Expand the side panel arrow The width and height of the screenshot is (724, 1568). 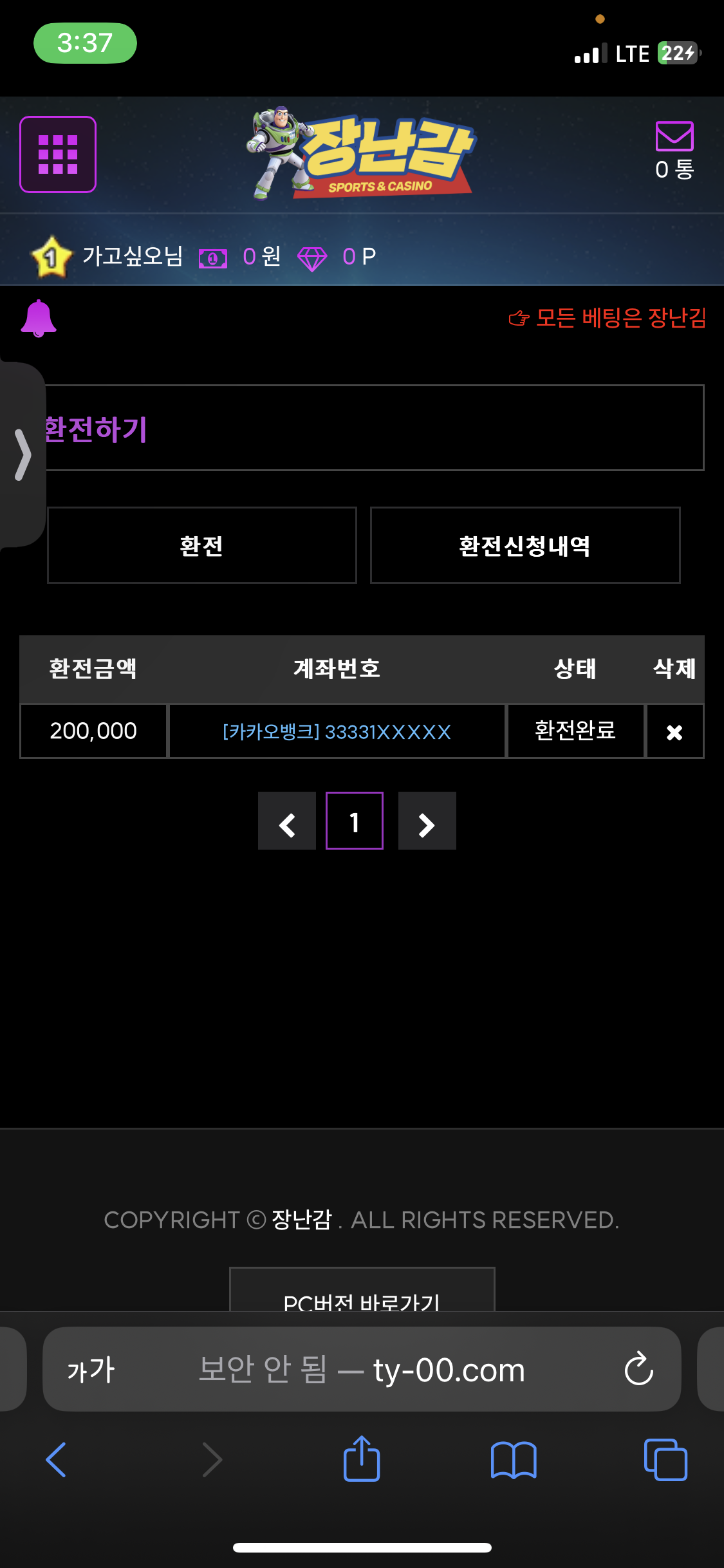pos(23,454)
